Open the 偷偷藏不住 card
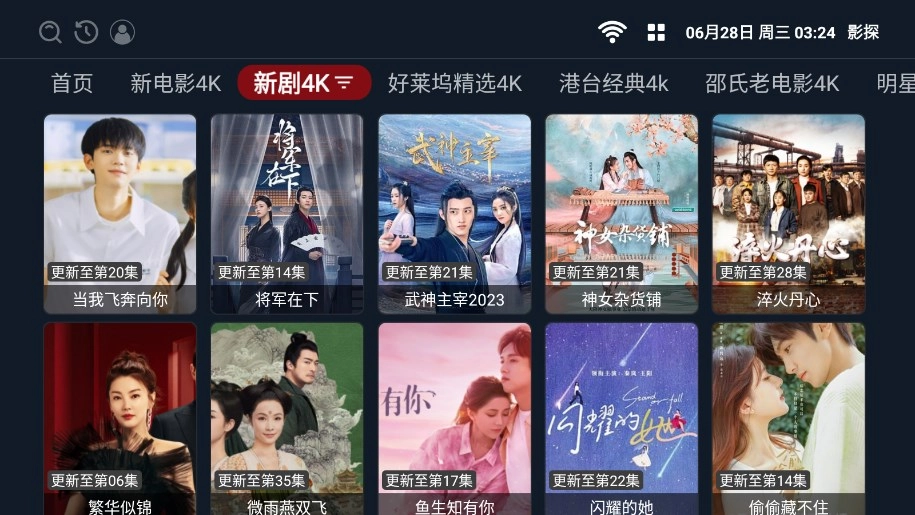The width and height of the screenshot is (915, 515). tap(788, 418)
